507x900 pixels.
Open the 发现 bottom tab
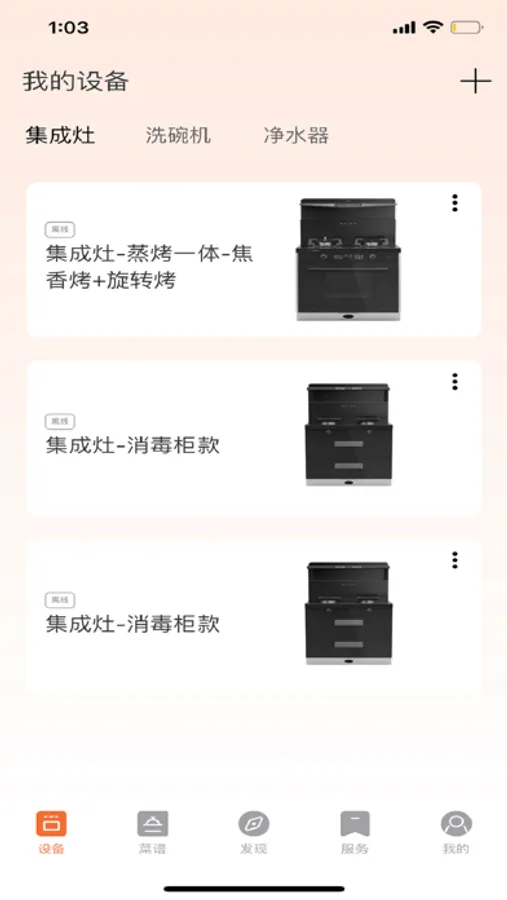254,832
